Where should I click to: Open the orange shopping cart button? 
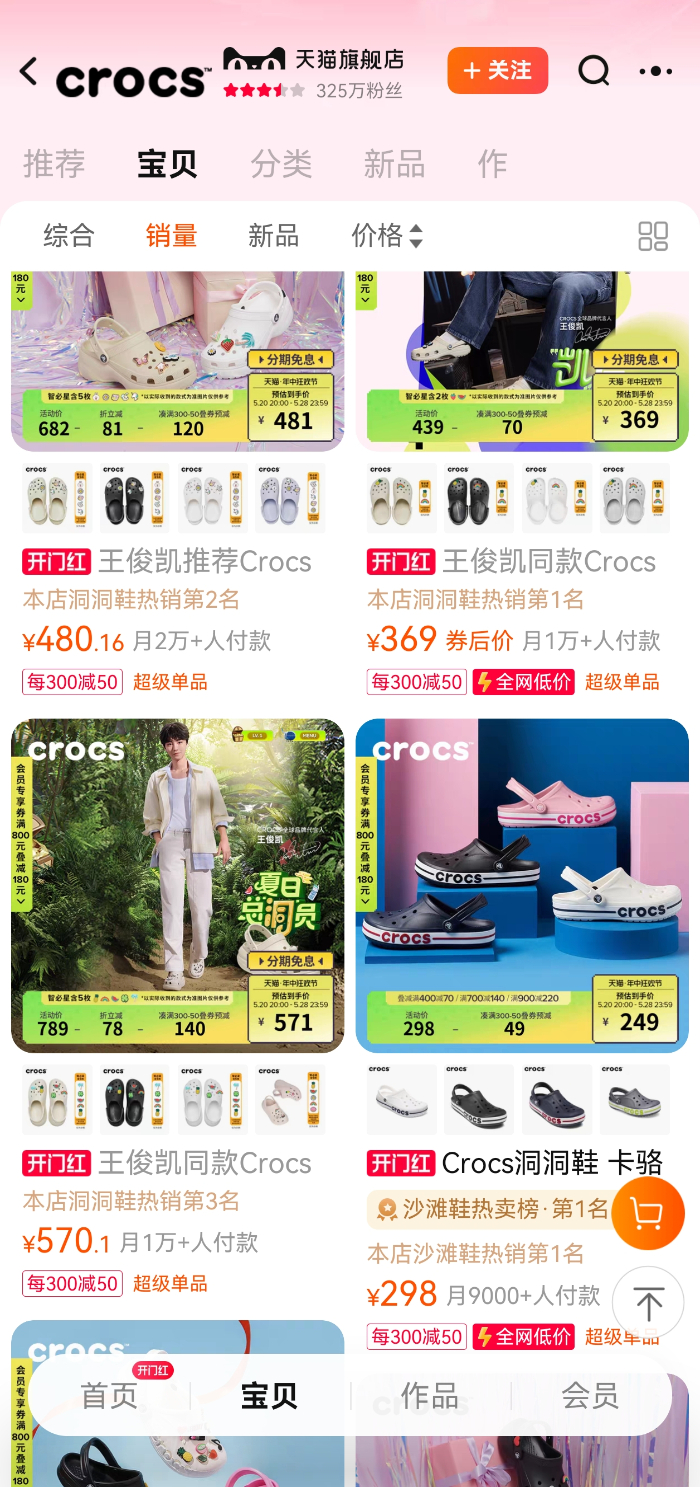648,1214
